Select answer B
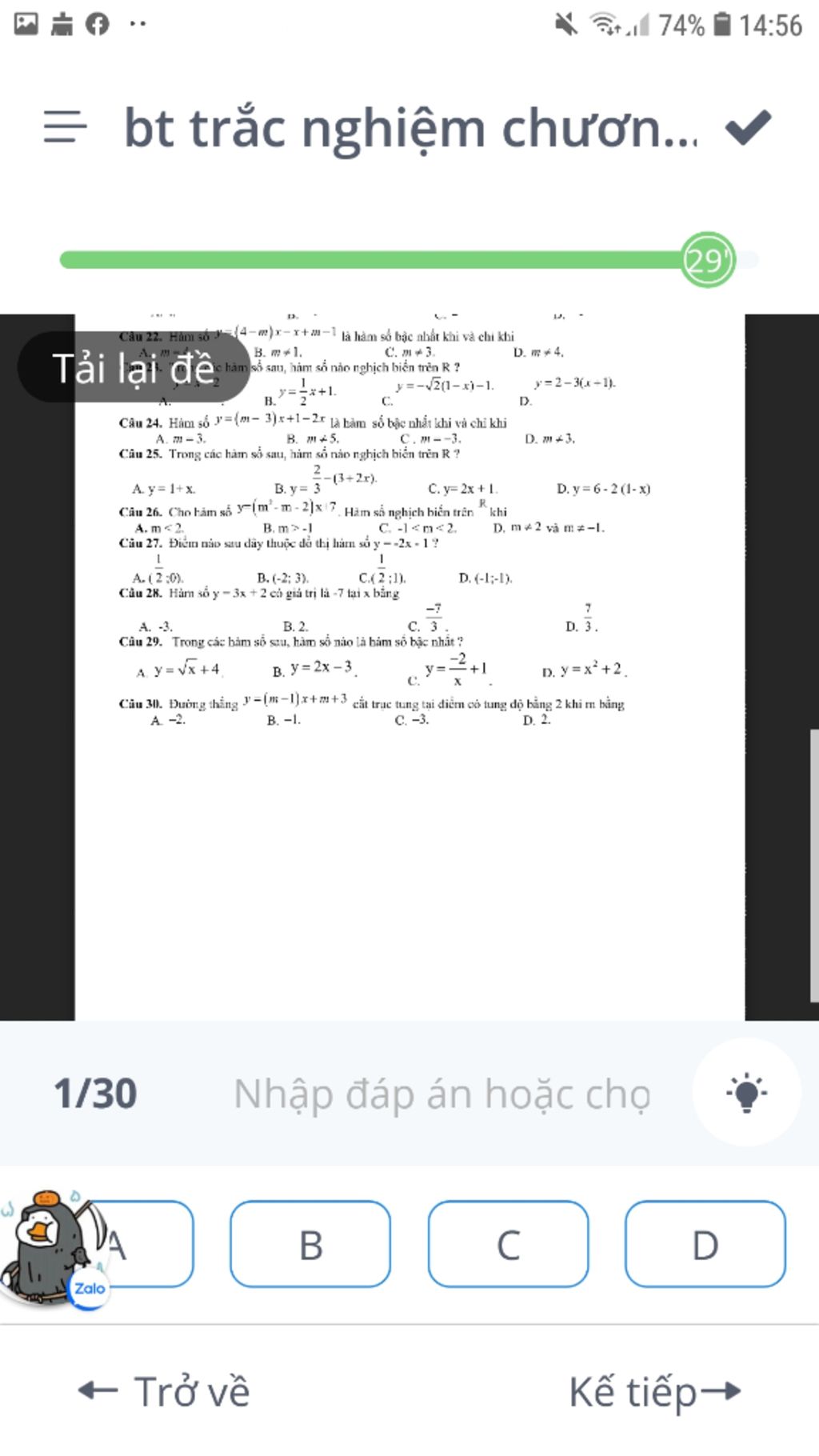 (310, 1245)
